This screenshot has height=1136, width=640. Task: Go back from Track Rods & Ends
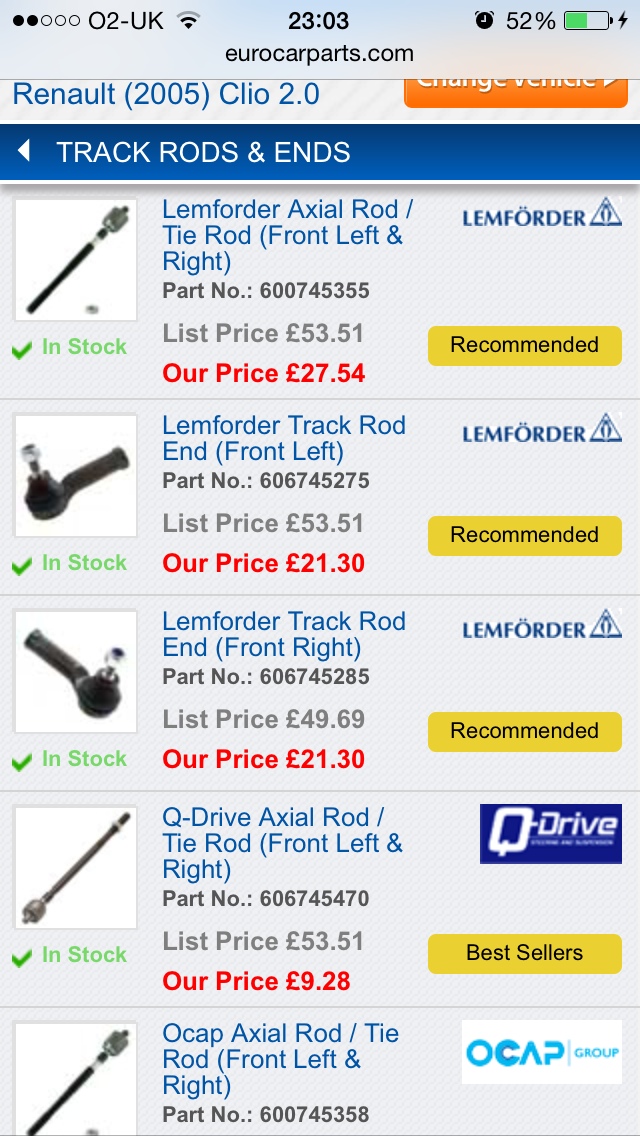click(x=25, y=152)
